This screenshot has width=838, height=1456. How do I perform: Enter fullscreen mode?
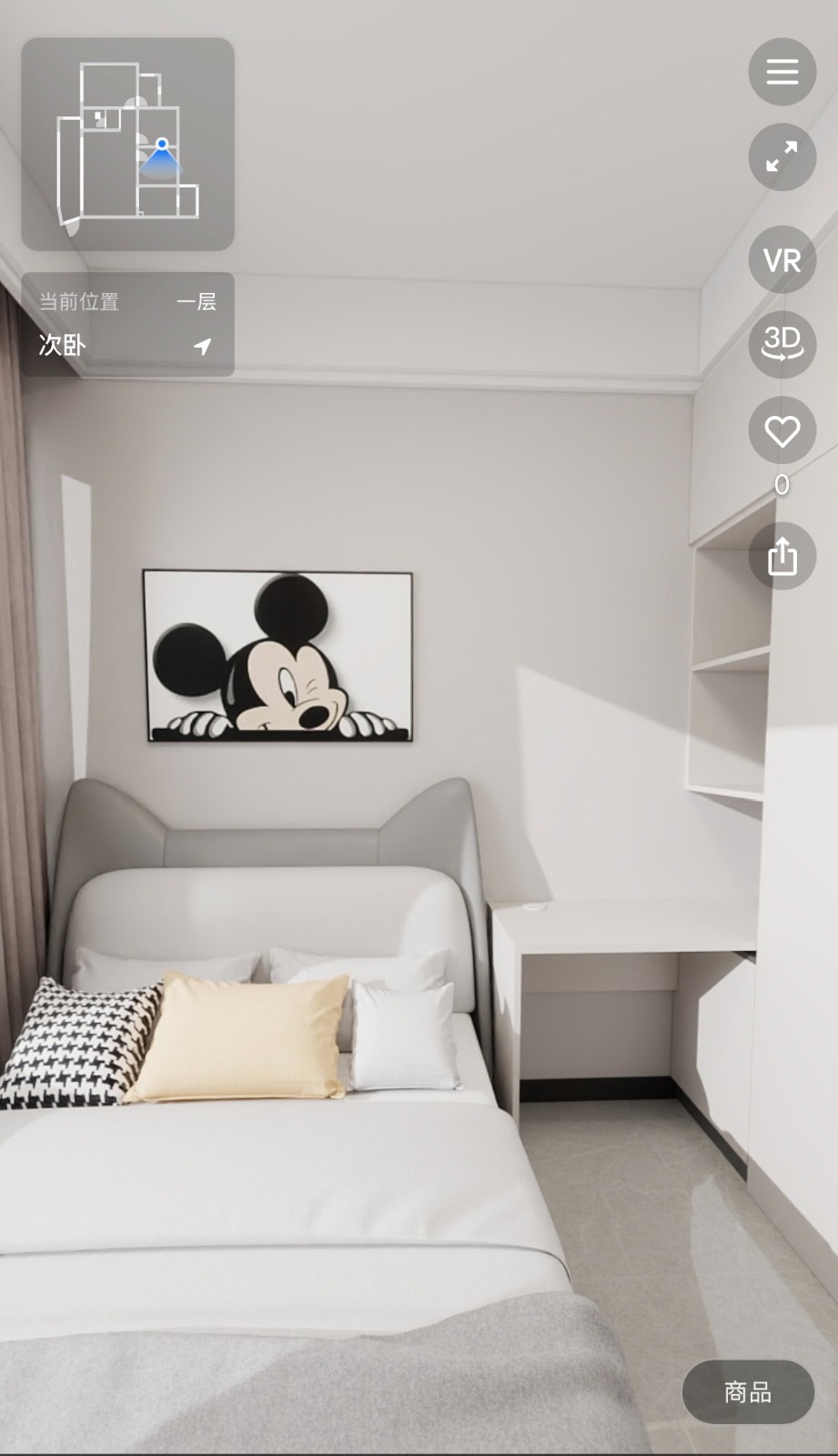782,157
